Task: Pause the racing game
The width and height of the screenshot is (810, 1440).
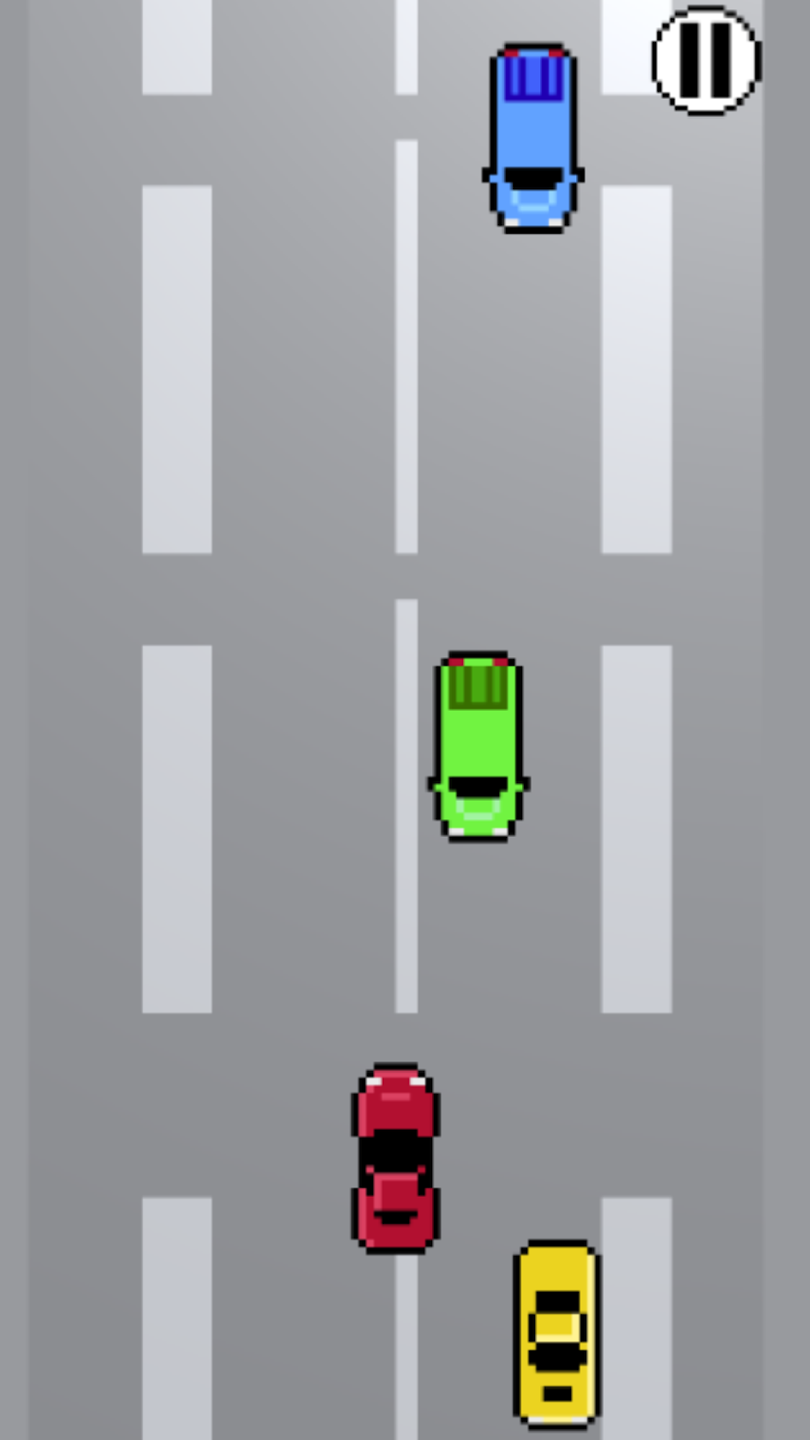Action: pyautogui.click(x=706, y=60)
